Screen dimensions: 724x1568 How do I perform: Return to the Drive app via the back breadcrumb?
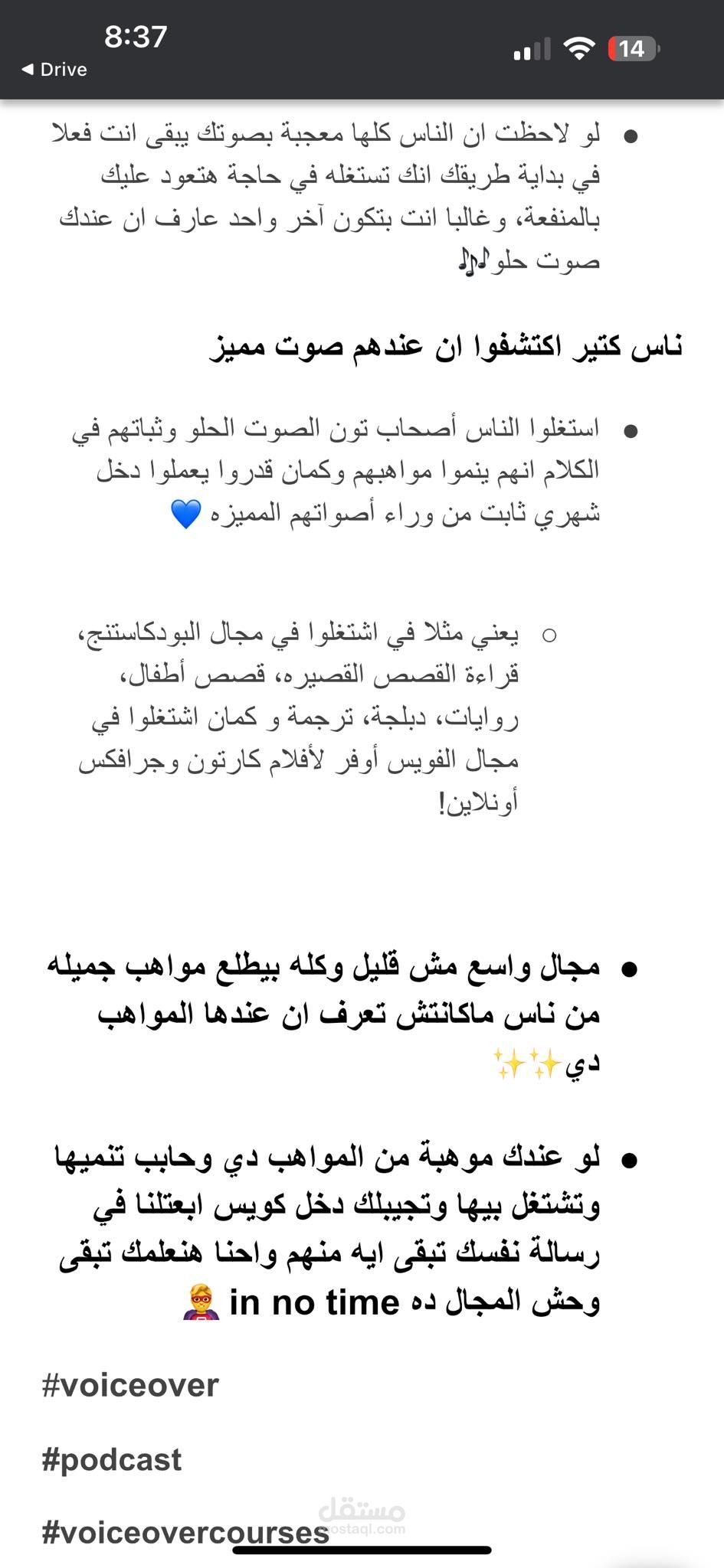tap(54, 70)
